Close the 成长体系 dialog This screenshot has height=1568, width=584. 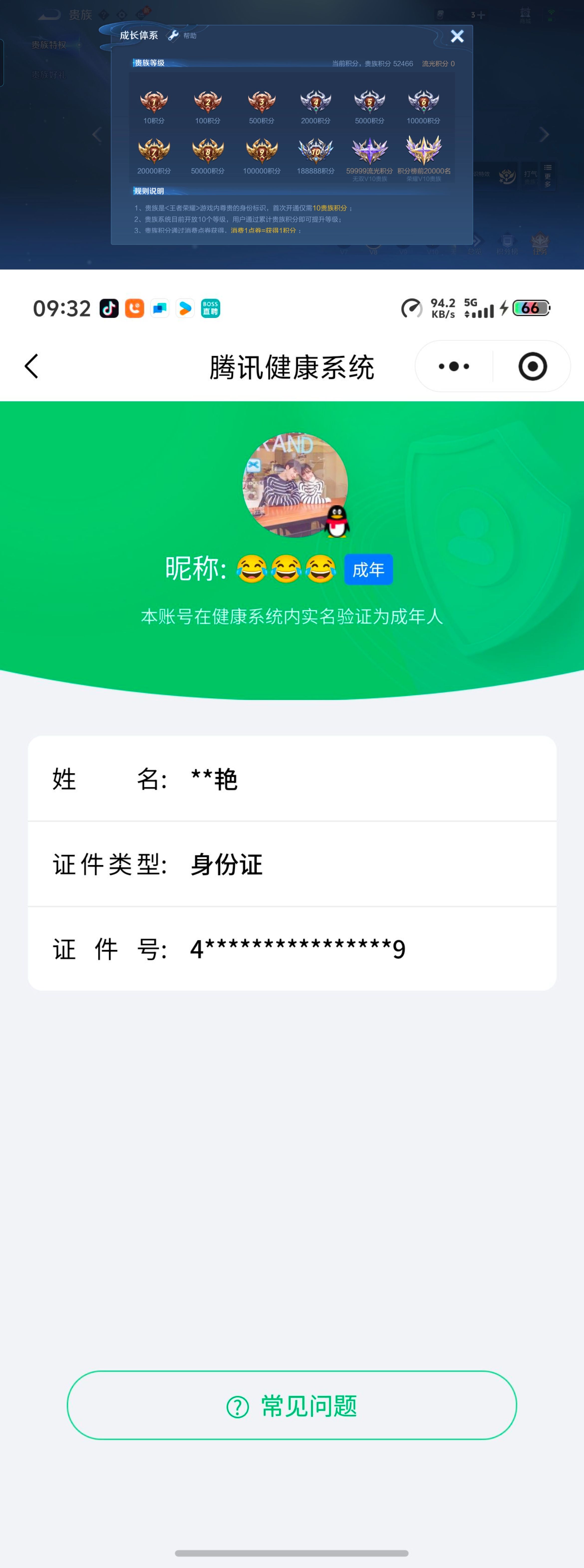[457, 36]
